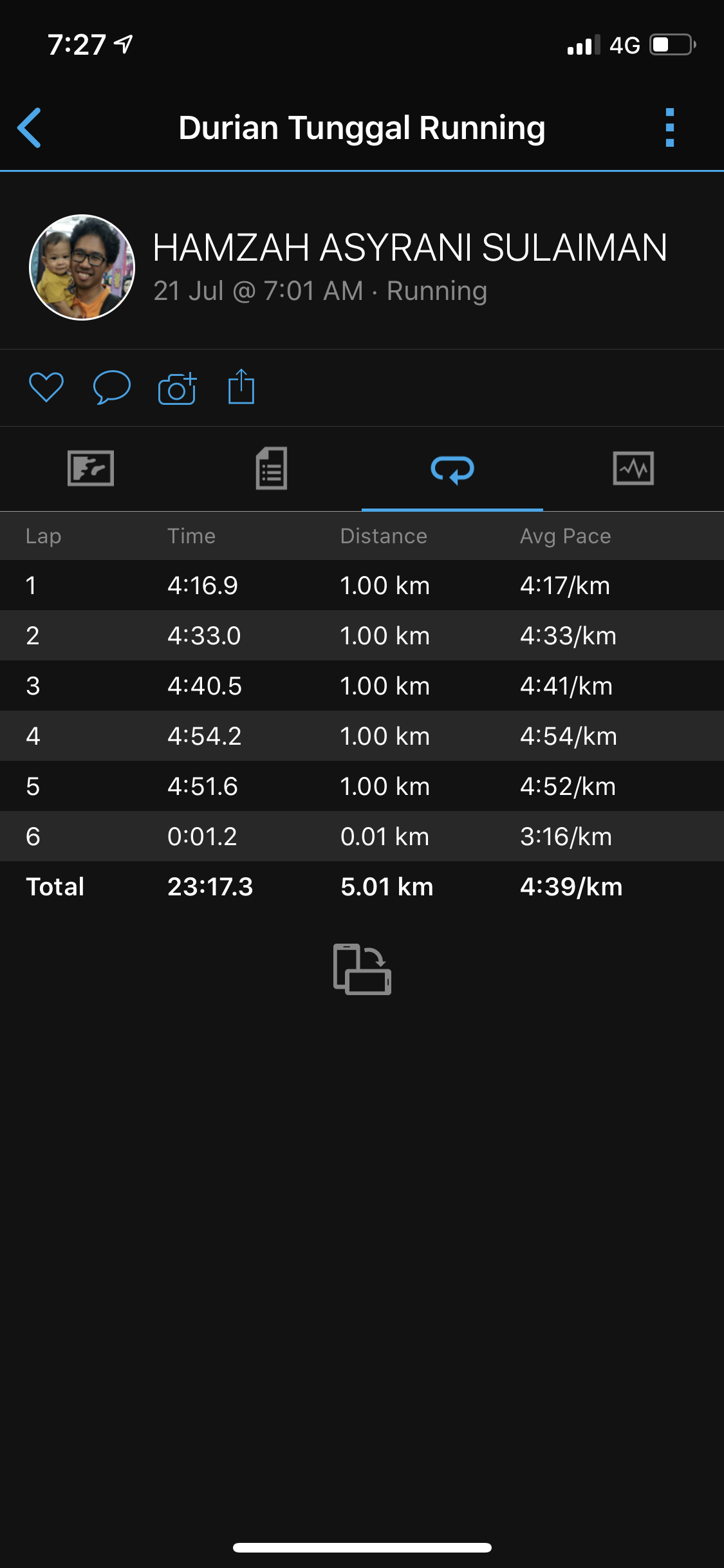Switch to the map overview tab
This screenshot has width=724, height=1568.
91,468
